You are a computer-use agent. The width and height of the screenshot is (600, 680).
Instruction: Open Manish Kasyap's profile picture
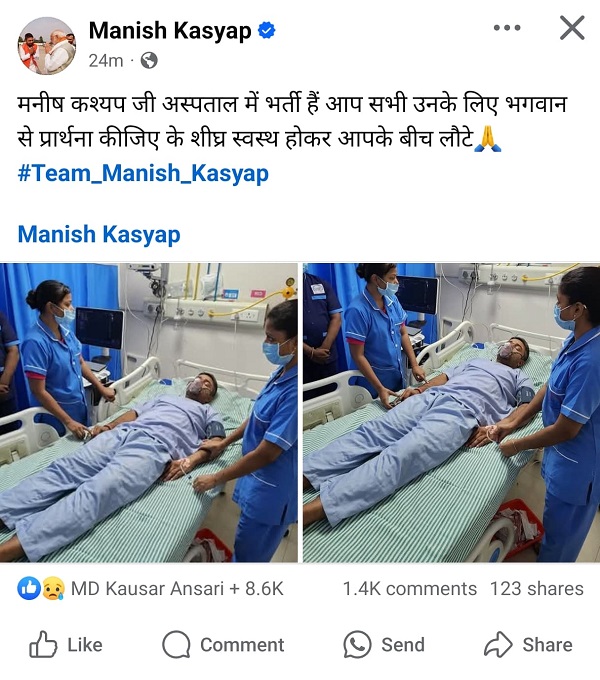pos(46,46)
